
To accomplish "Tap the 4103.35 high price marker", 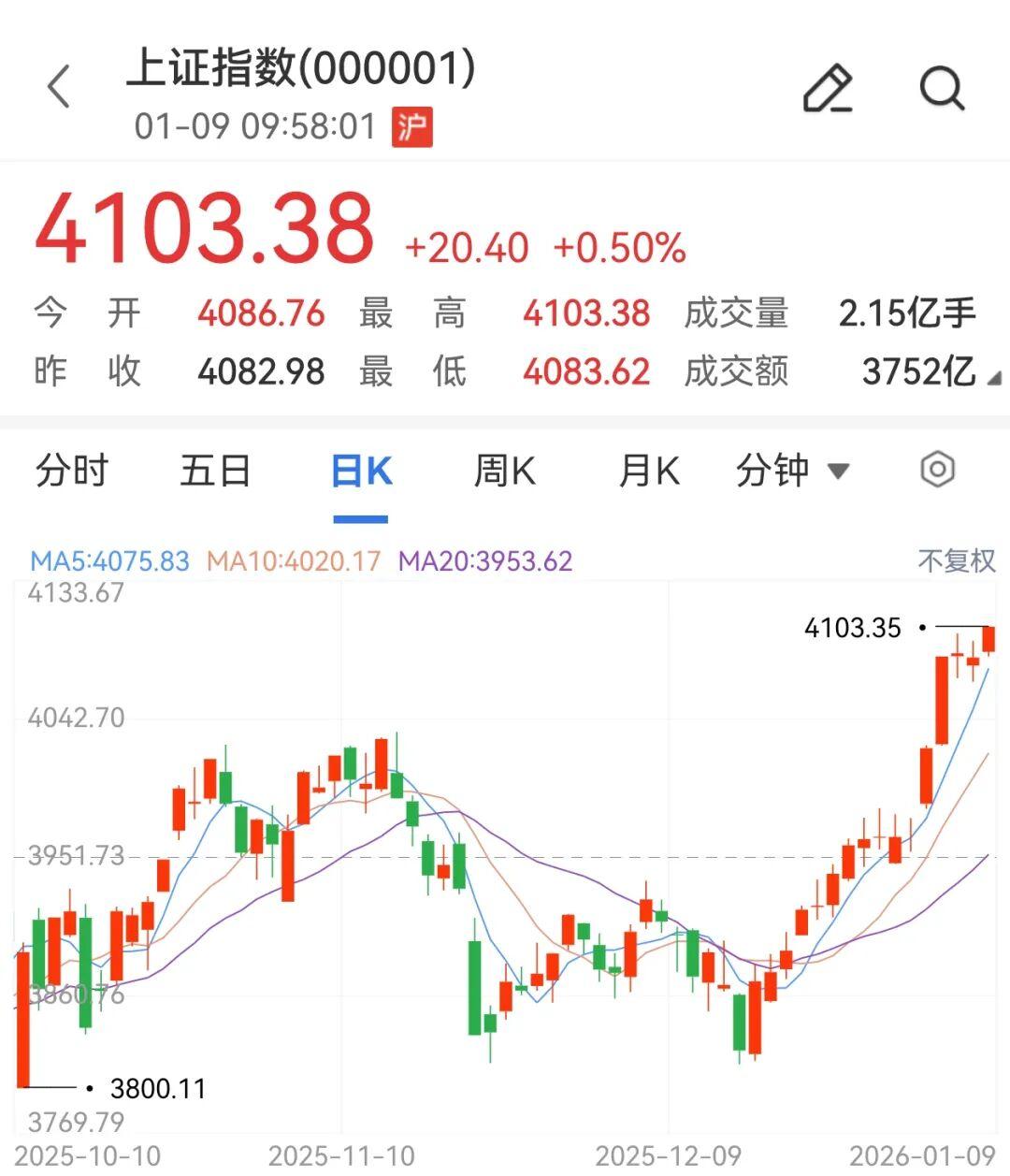I will click(853, 628).
